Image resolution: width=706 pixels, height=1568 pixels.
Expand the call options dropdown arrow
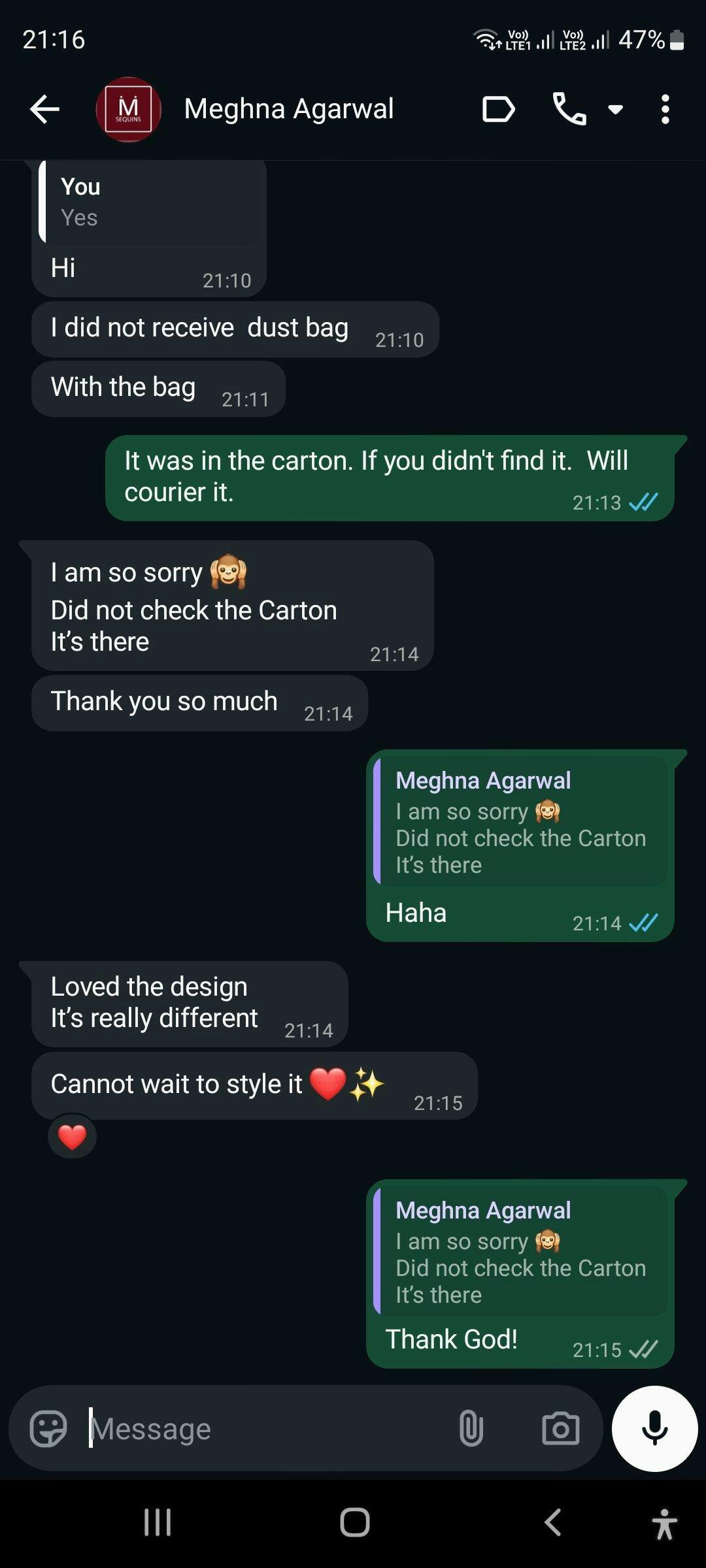click(x=615, y=109)
